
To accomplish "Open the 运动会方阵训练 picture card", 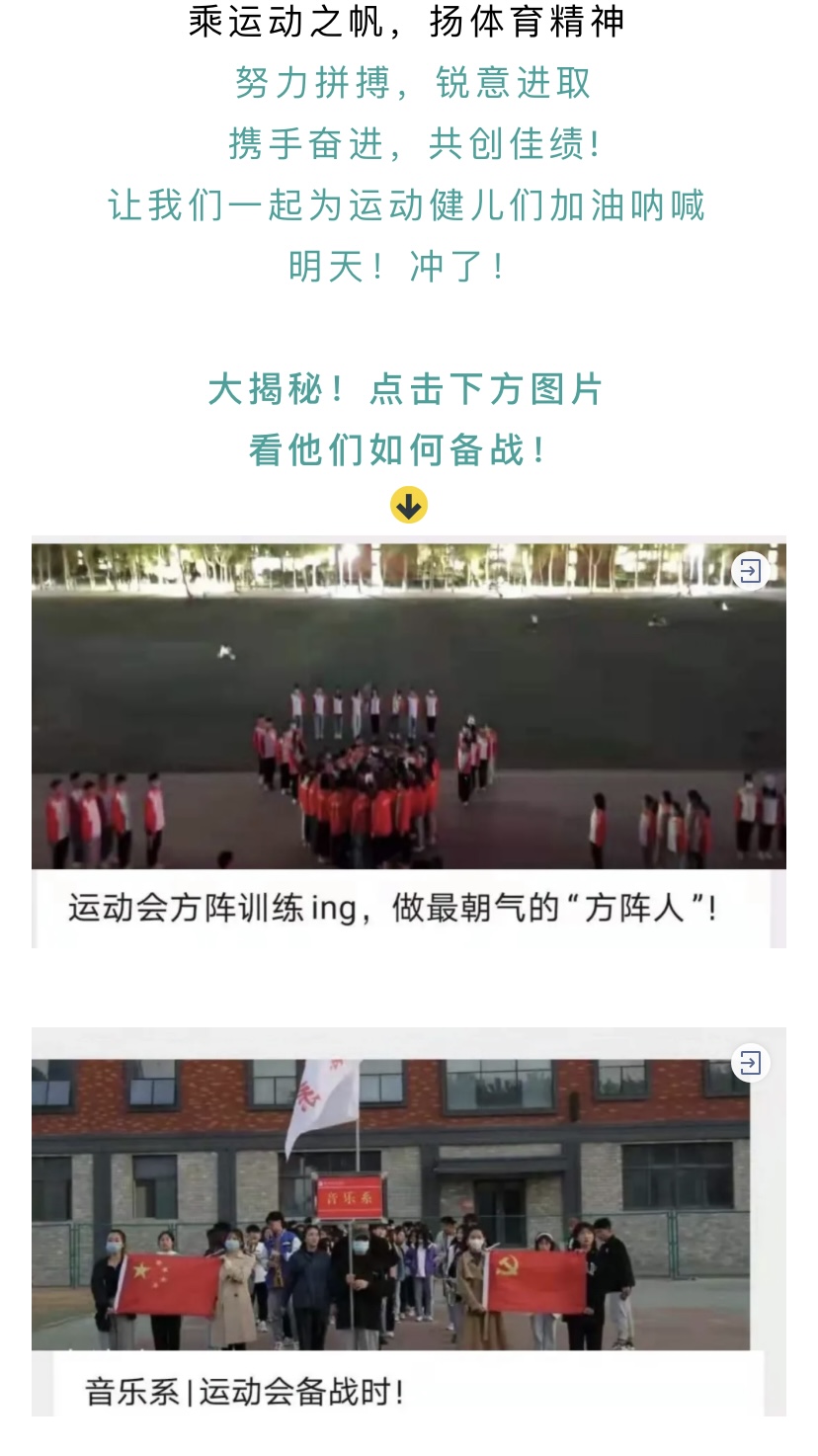I will pos(408,741).
